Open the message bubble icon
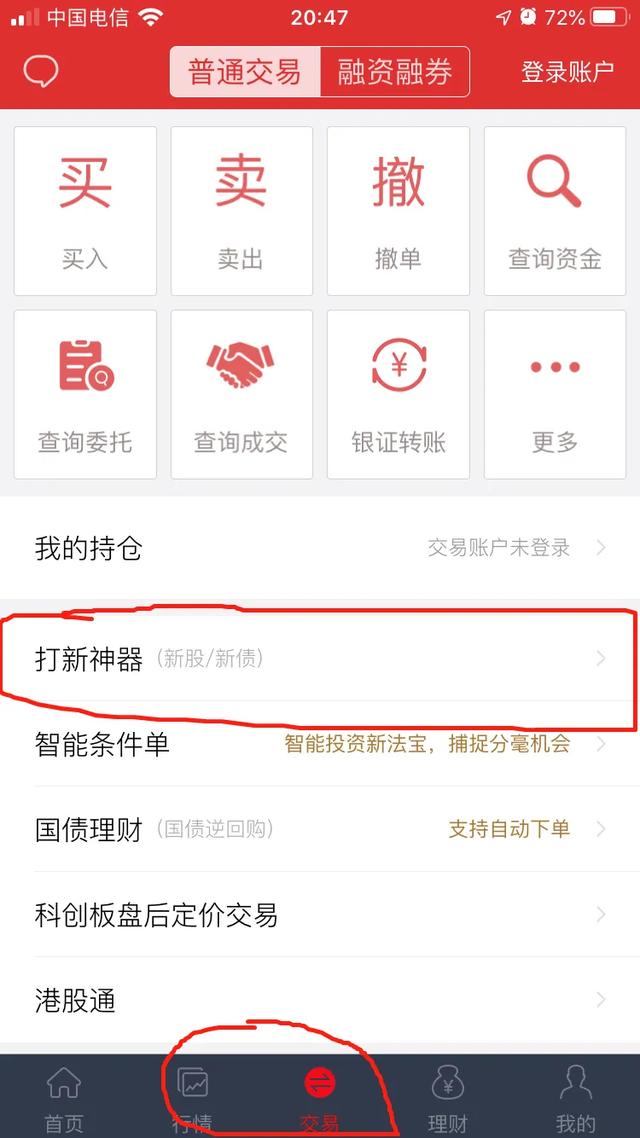Screen dimensions: 640x1138 tap(41, 72)
